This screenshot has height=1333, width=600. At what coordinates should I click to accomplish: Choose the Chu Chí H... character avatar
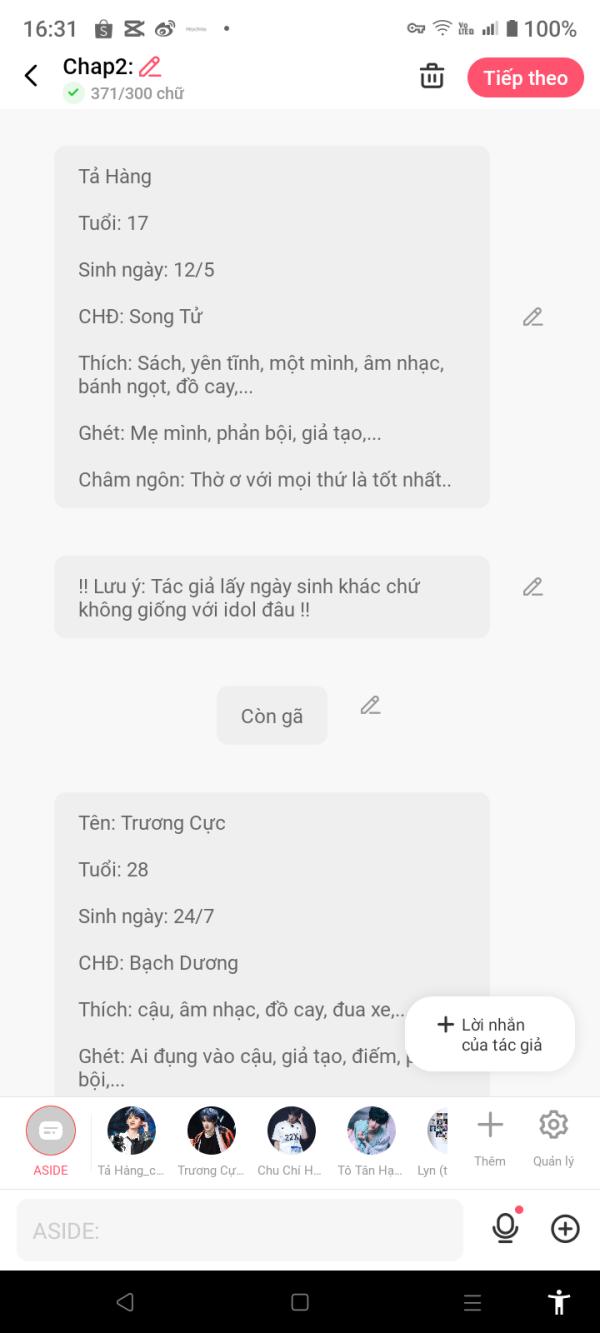coord(291,1132)
